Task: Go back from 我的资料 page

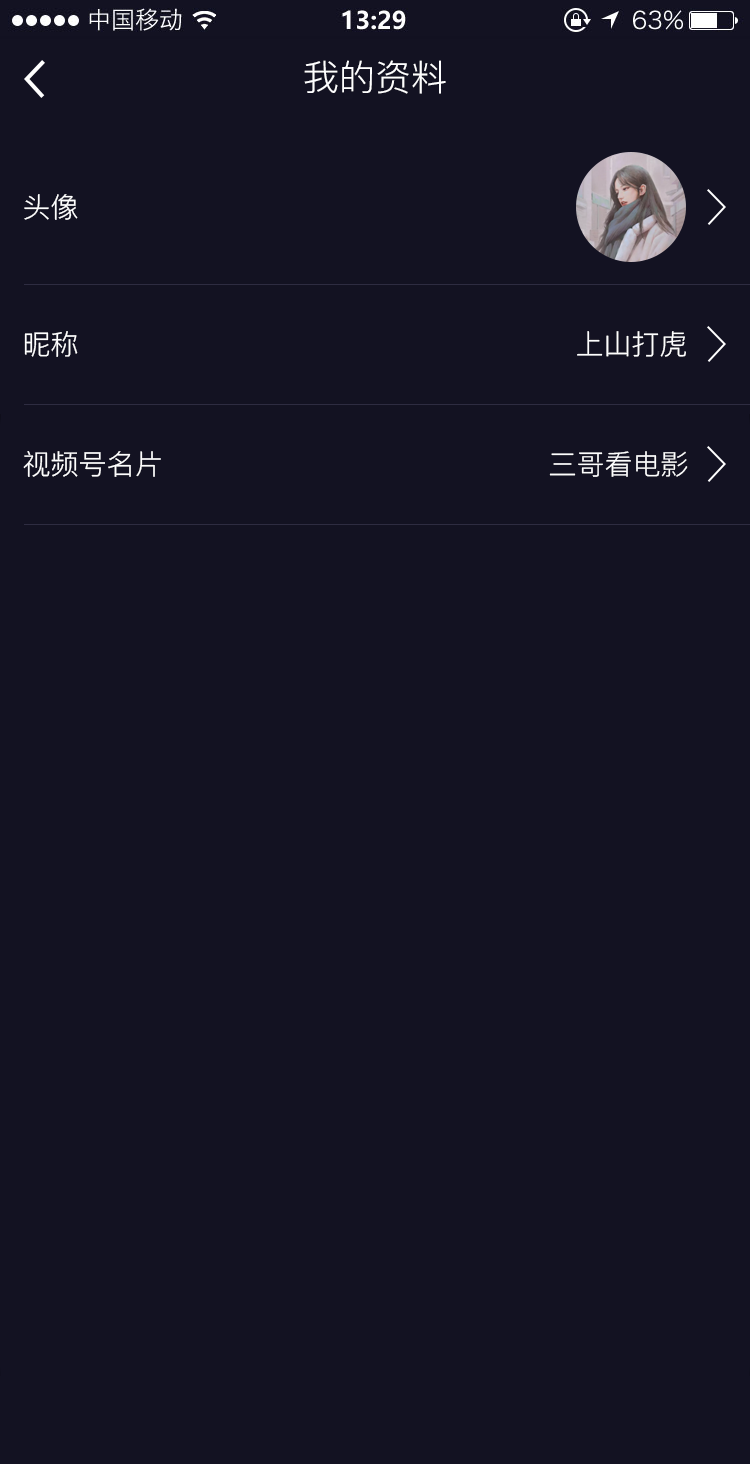Action: (x=35, y=79)
